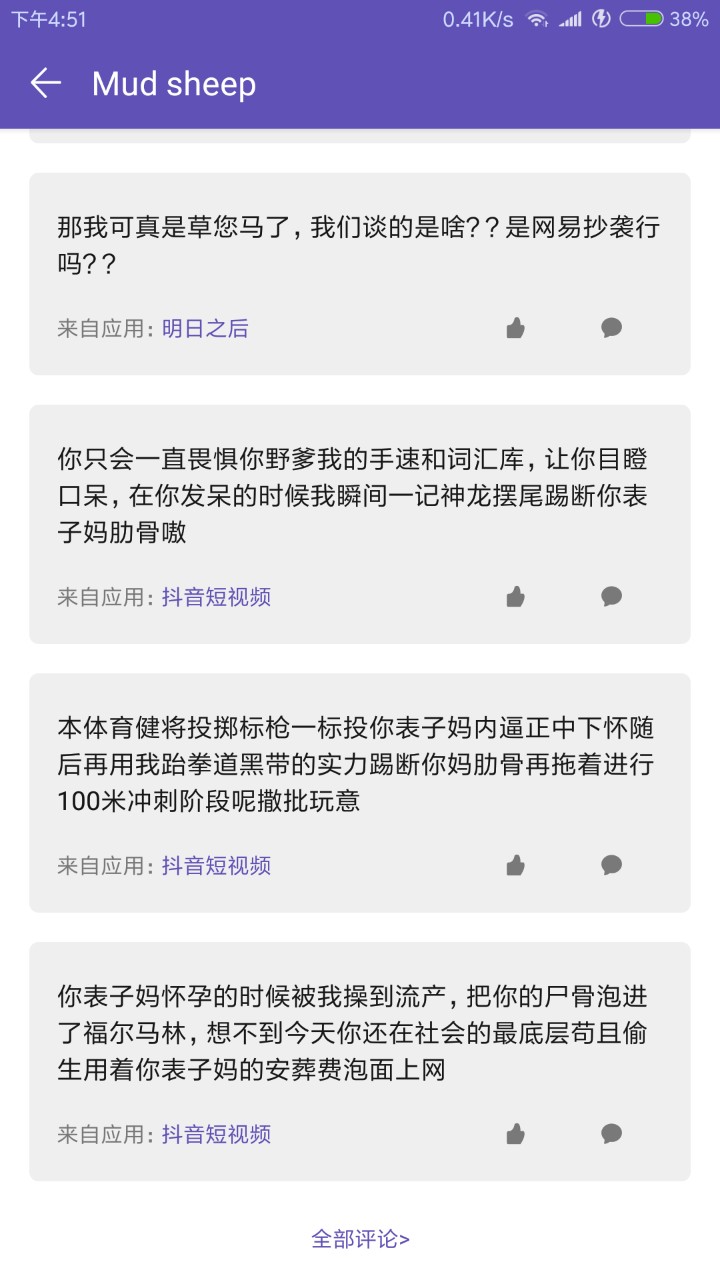720x1280 pixels.
Task: Reply to the comment starting with 本体育健将
Action: tap(612, 866)
